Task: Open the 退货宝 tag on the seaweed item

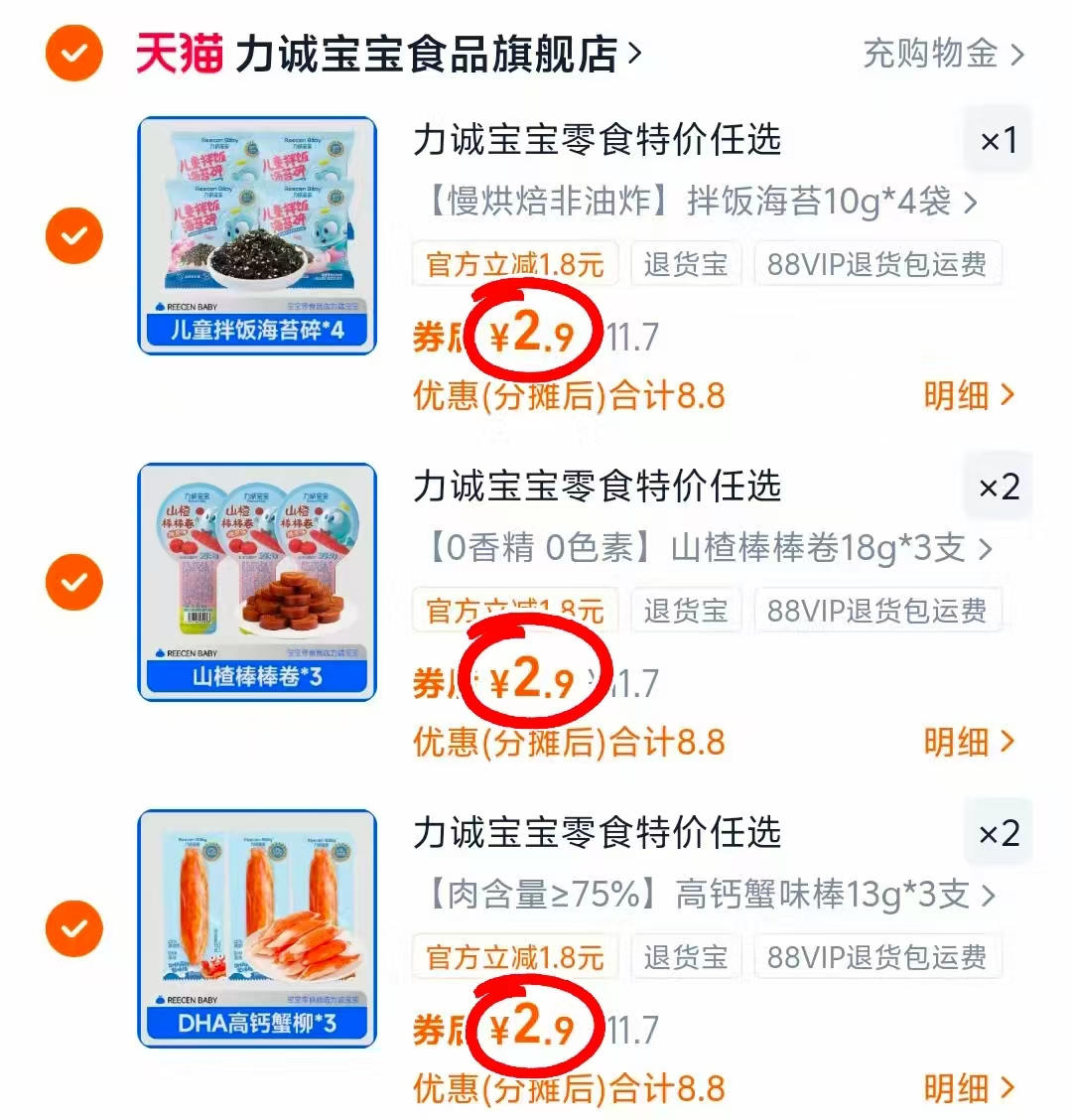Action: pyautogui.click(x=685, y=263)
